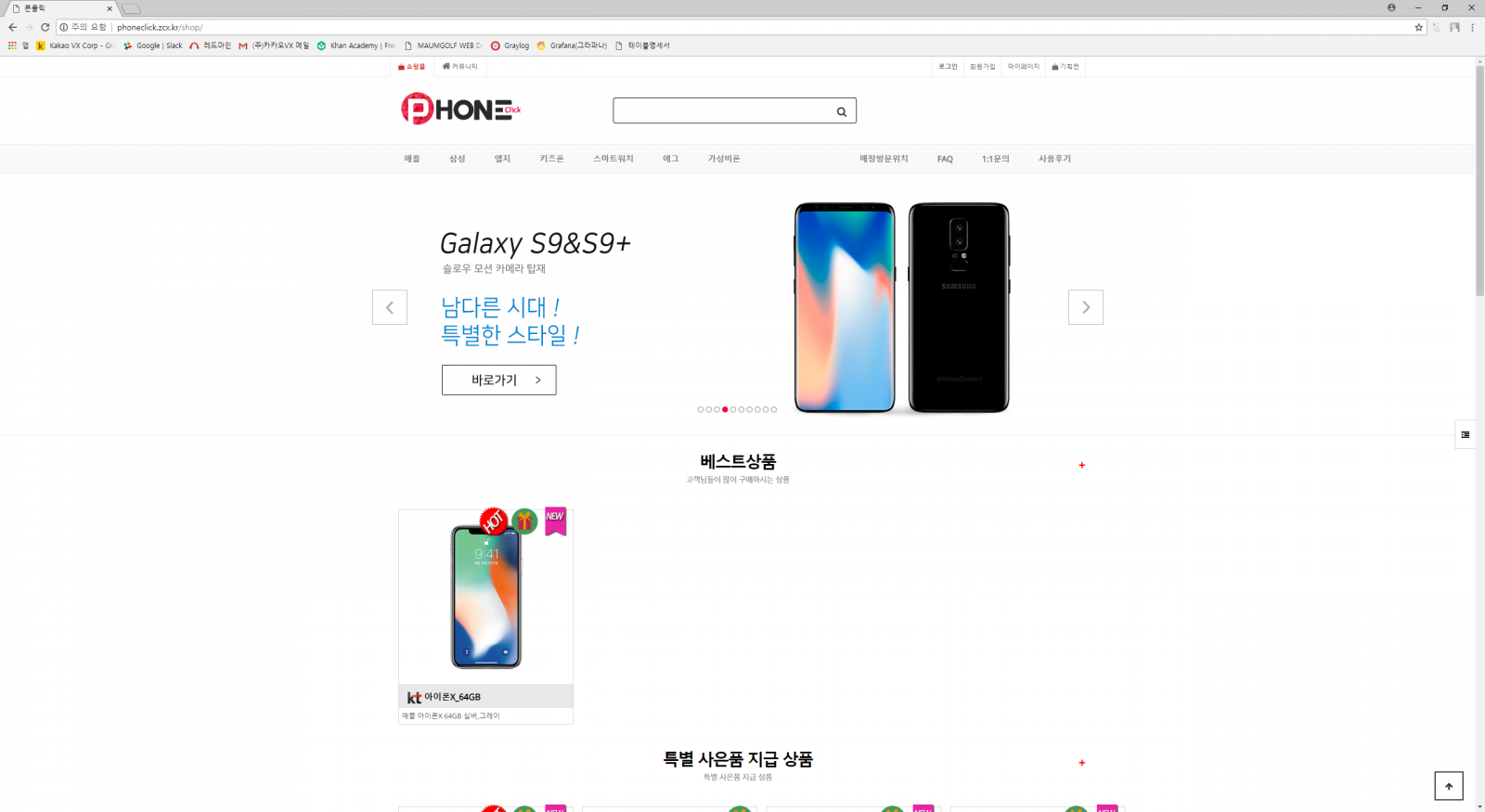1485x812 pixels.
Task: Open 회원가입 sign-up link
Action: [982, 67]
